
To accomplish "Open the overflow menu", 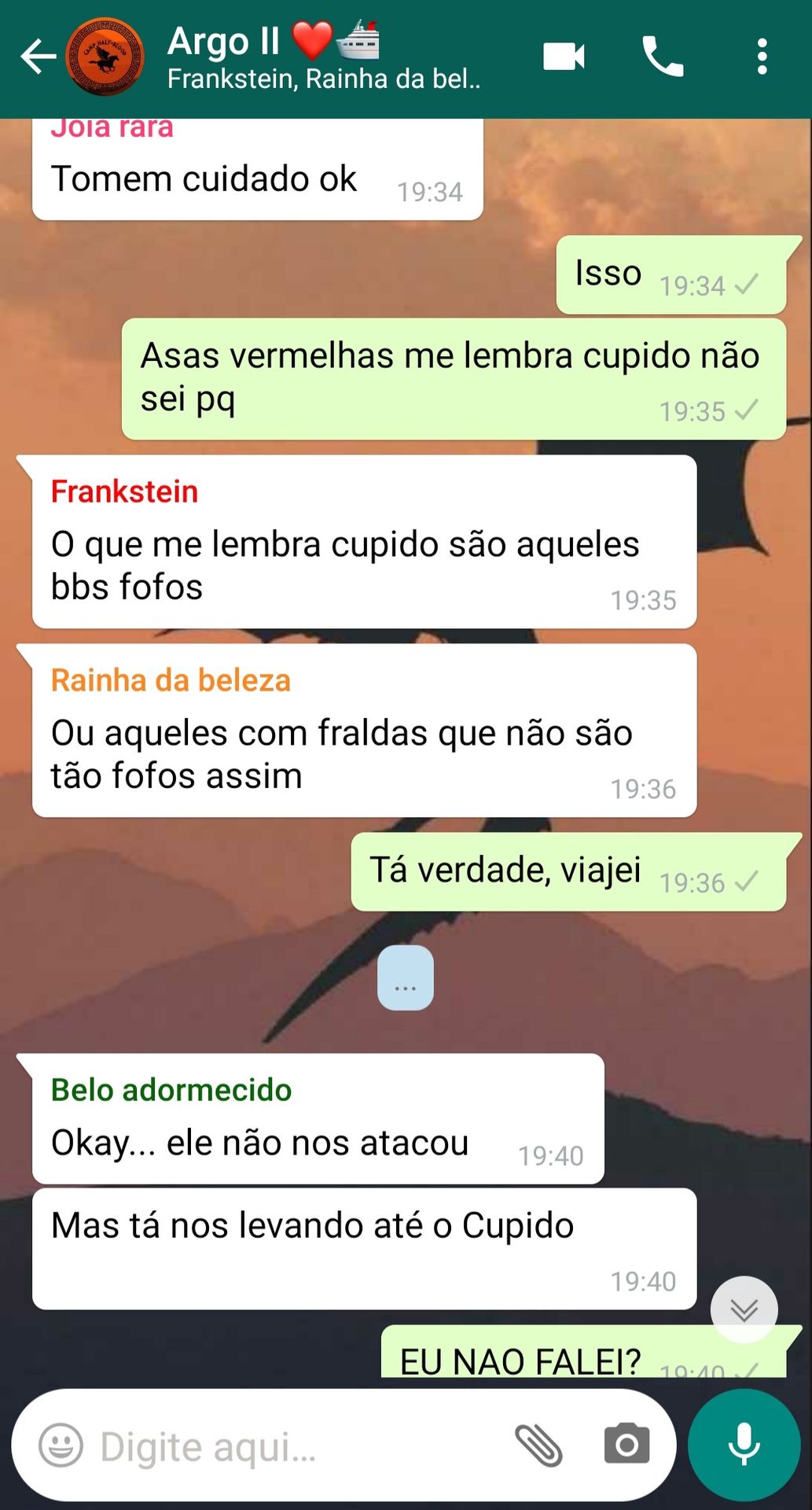I will tap(761, 57).
